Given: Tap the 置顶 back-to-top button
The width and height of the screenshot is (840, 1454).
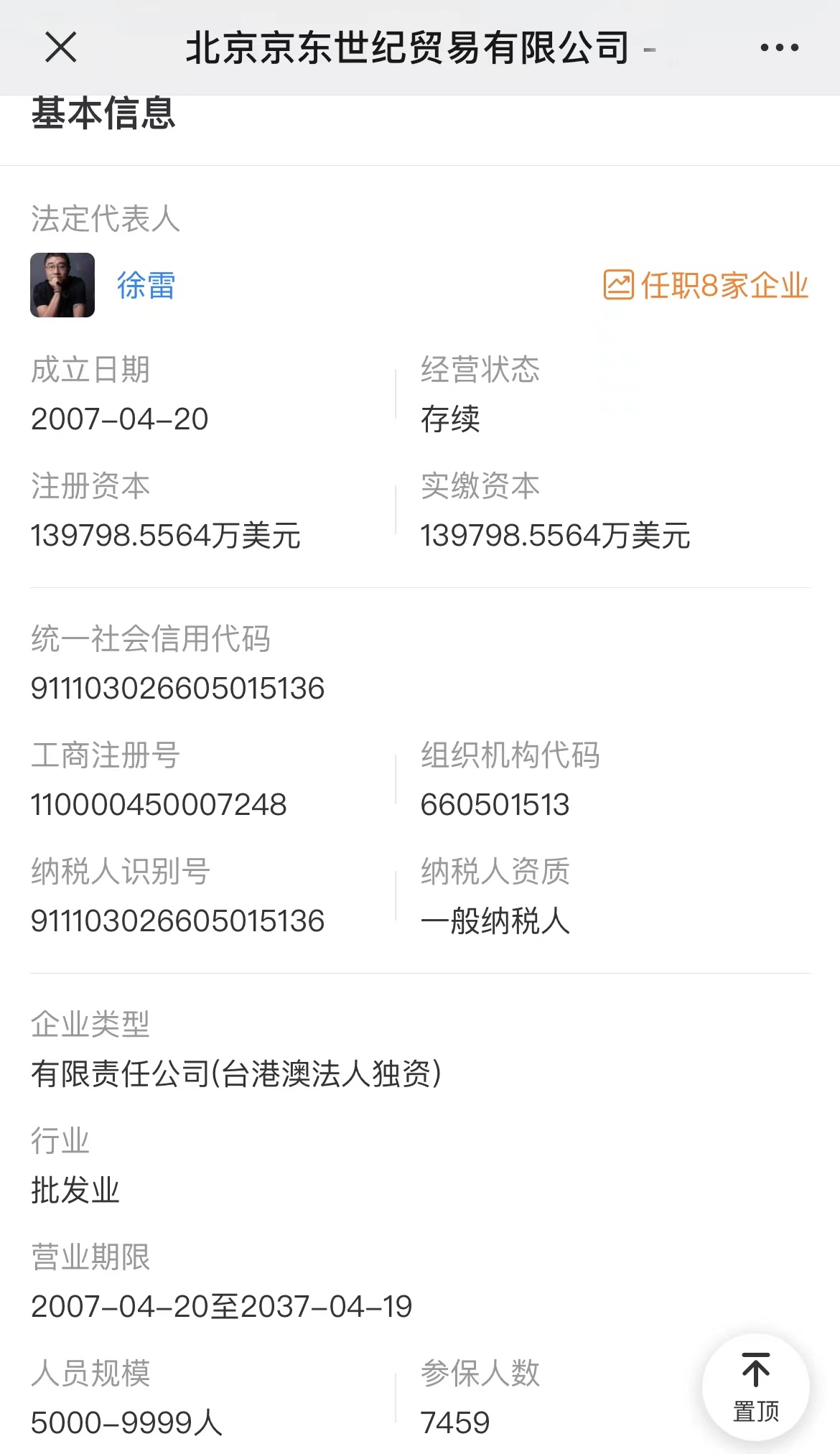Looking at the screenshot, I should [x=755, y=1387].
